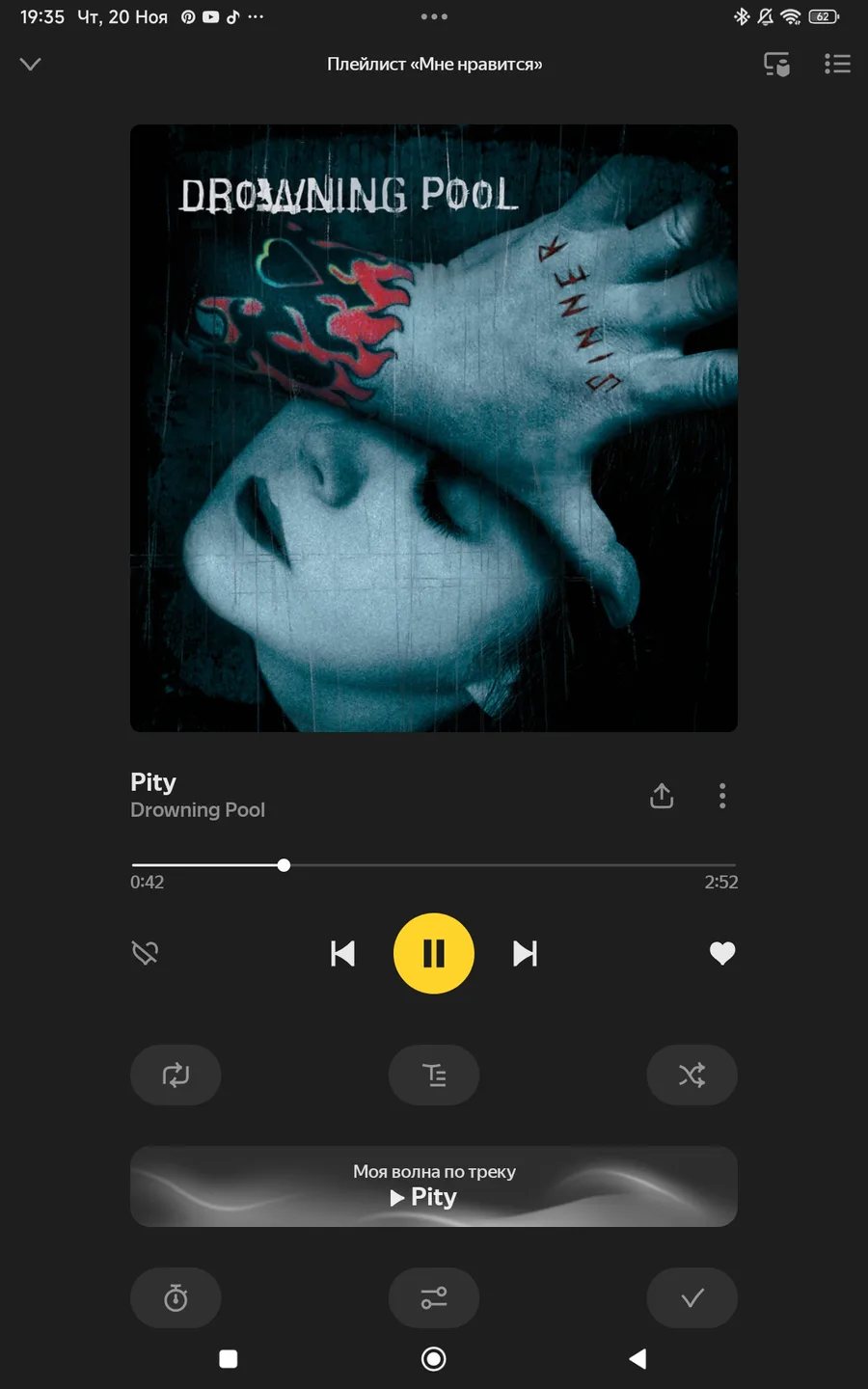Start Моя волна по треку Pity
This screenshot has height=1389, width=868.
[434, 1186]
